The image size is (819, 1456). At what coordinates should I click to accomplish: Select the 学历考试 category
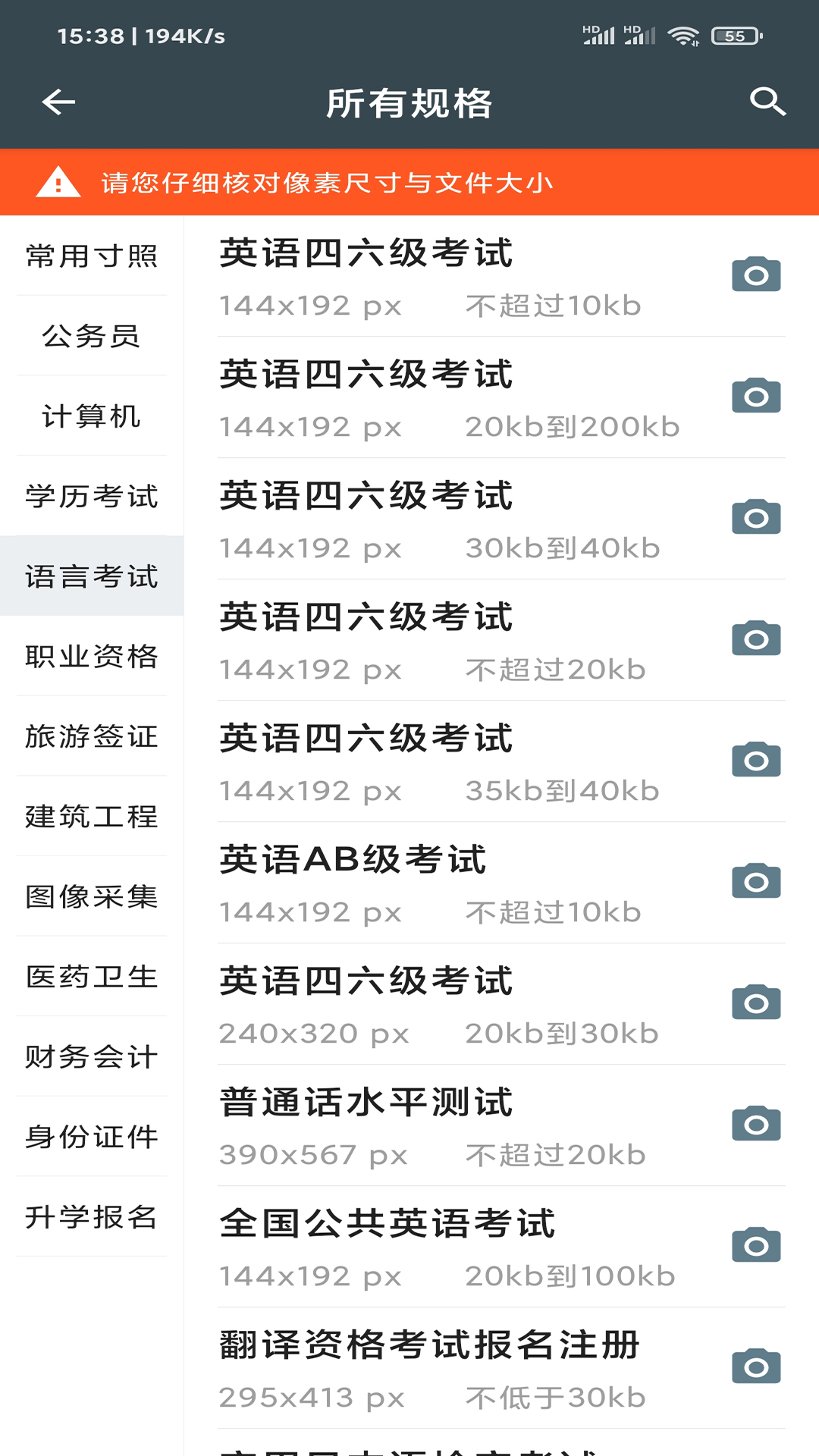point(91,497)
